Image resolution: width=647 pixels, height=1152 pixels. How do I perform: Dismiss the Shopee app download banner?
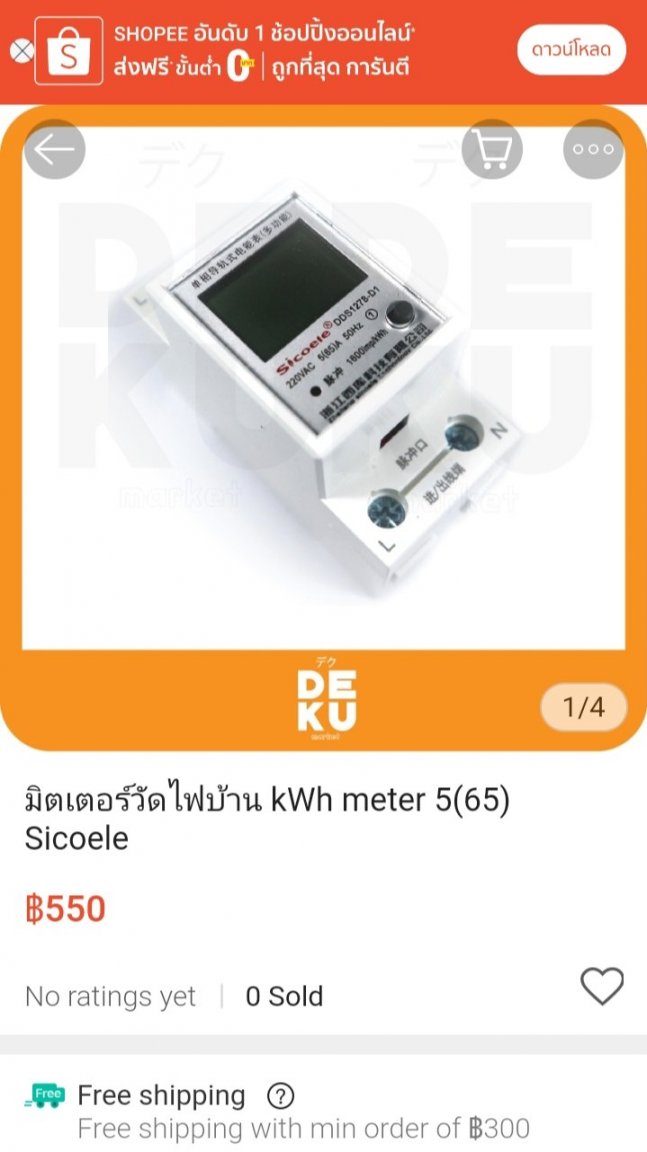20,50
